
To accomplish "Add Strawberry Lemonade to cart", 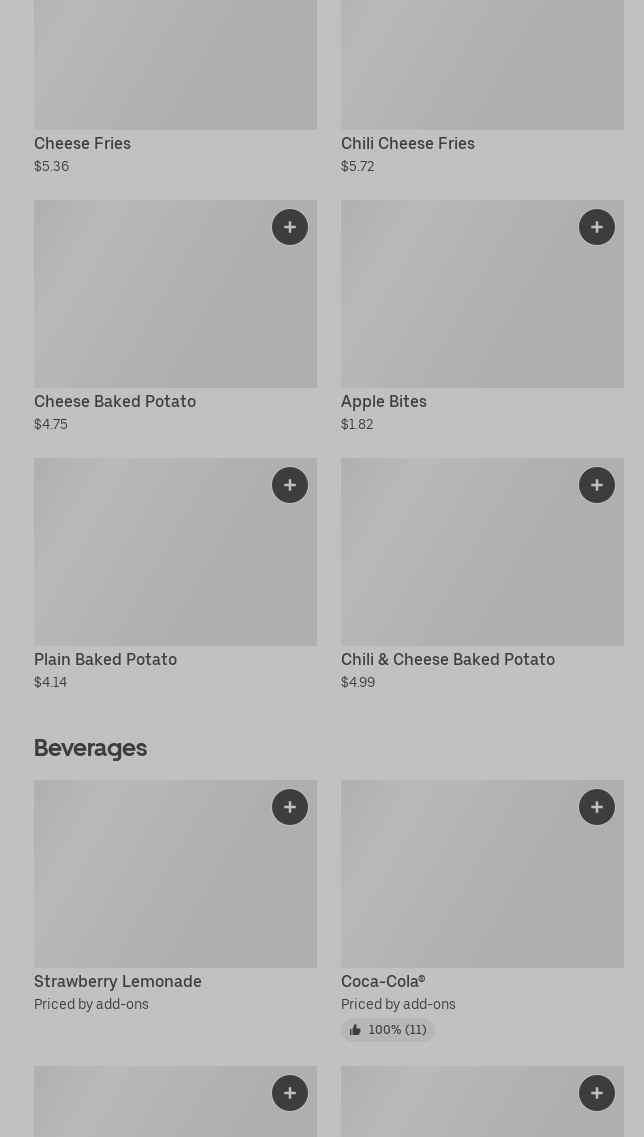I will tap(290, 807).
